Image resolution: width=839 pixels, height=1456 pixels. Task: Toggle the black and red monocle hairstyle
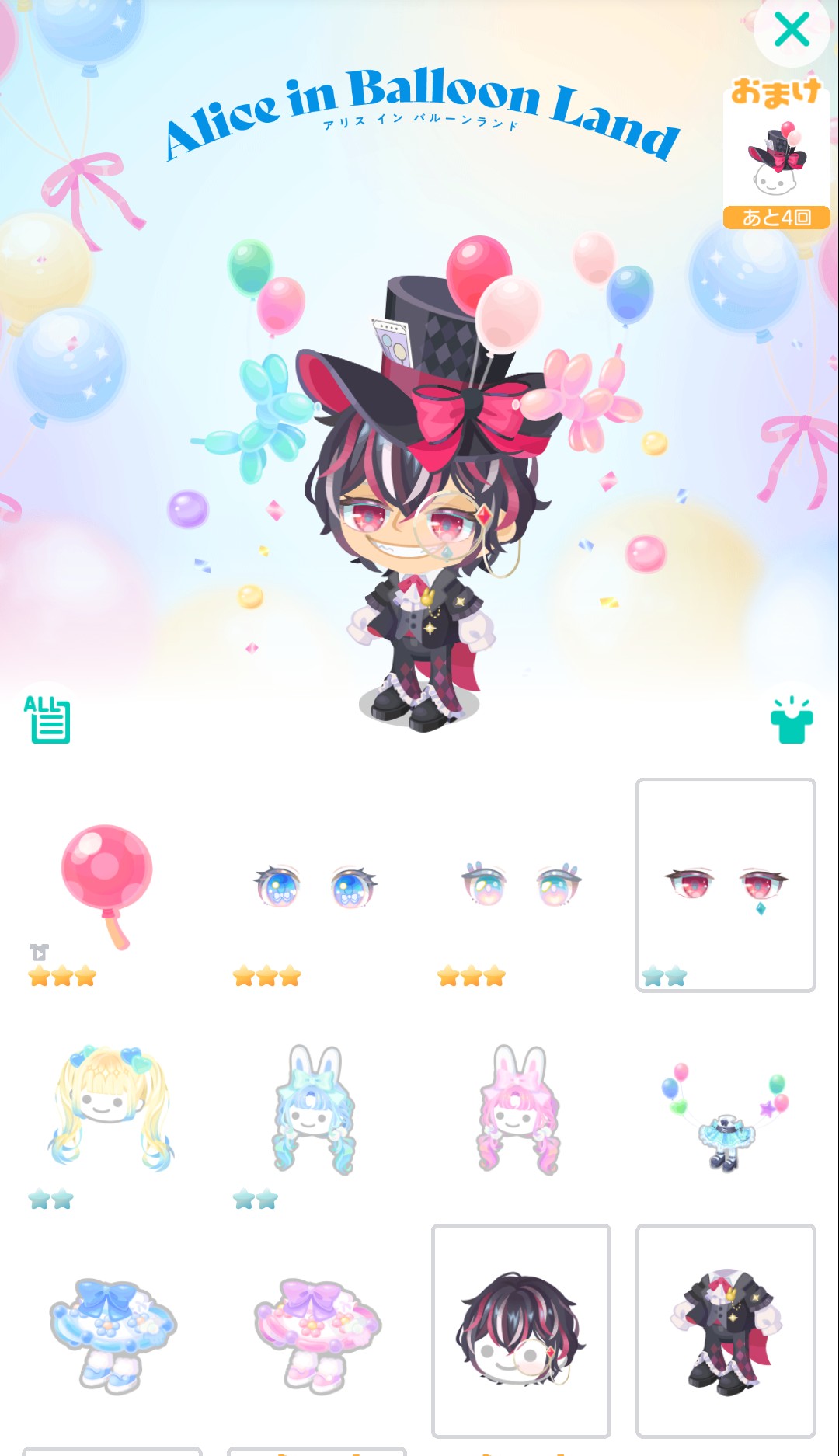pyautogui.click(x=520, y=1330)
